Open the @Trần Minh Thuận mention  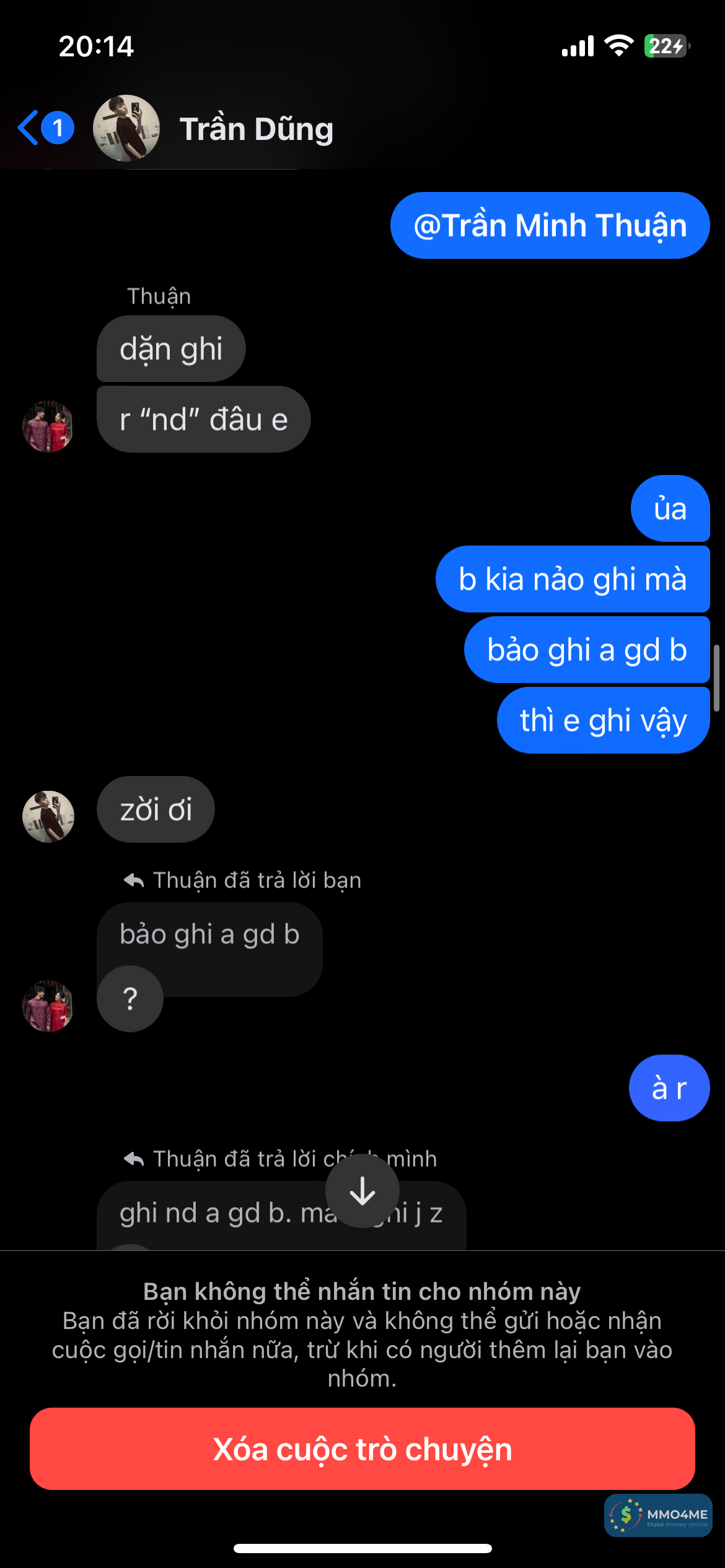coord(550,225)
